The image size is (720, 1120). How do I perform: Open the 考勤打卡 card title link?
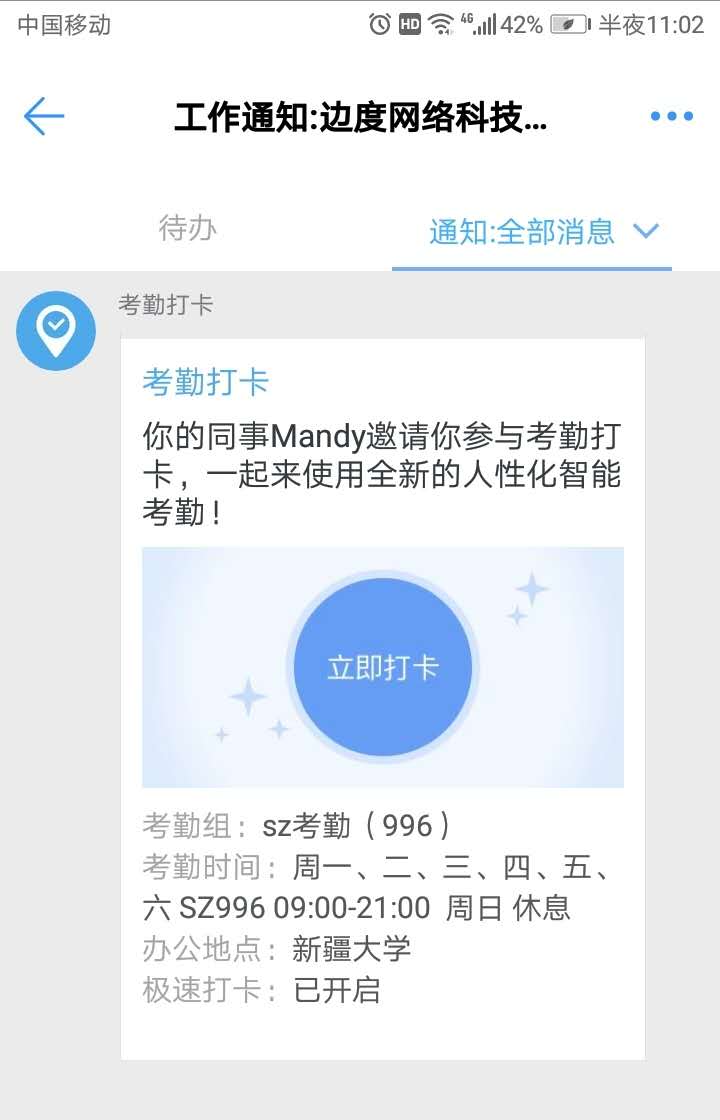pos(205,382)
